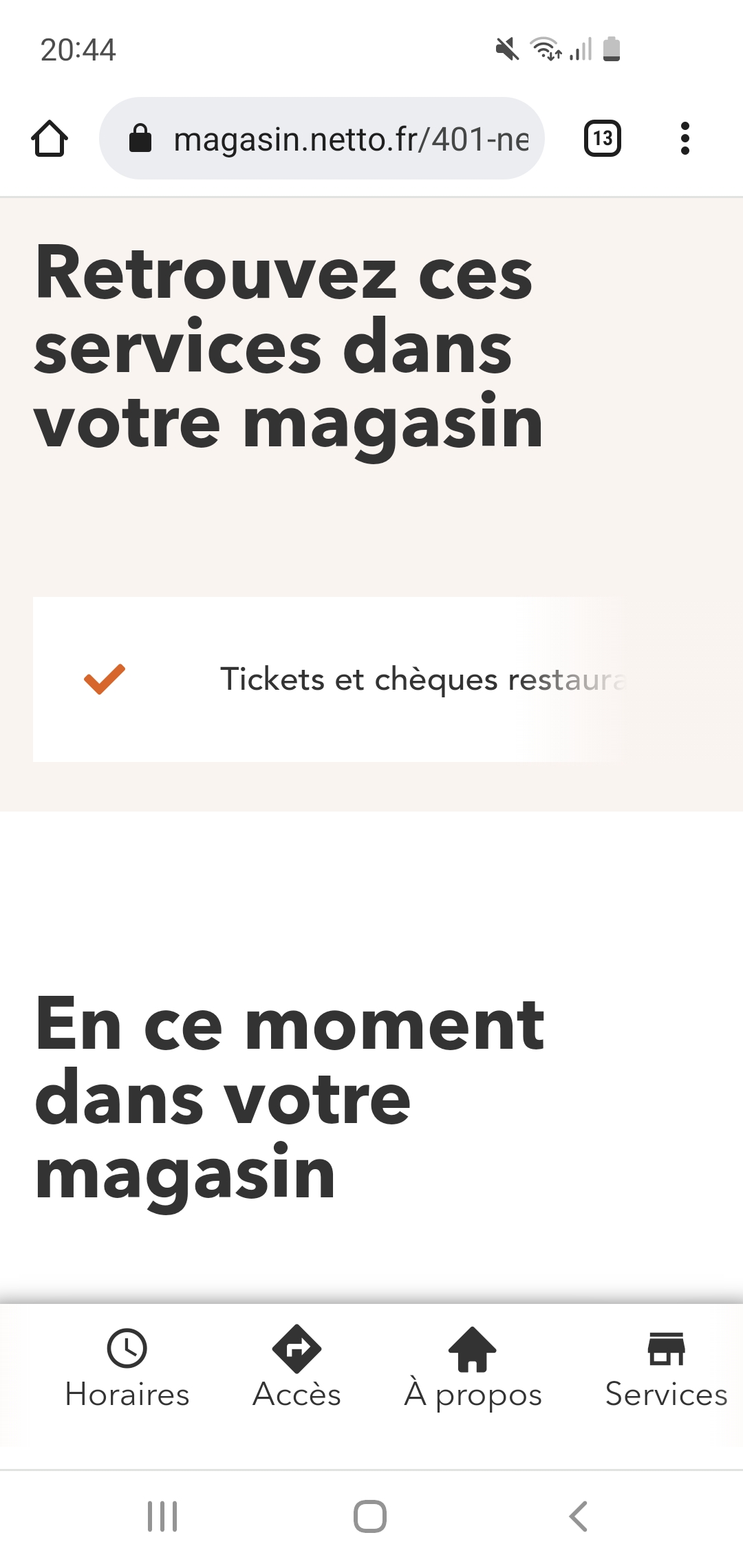The image size is (743, 1568).
Task: Open the browser home page icon
Action: tap(50, 138)
